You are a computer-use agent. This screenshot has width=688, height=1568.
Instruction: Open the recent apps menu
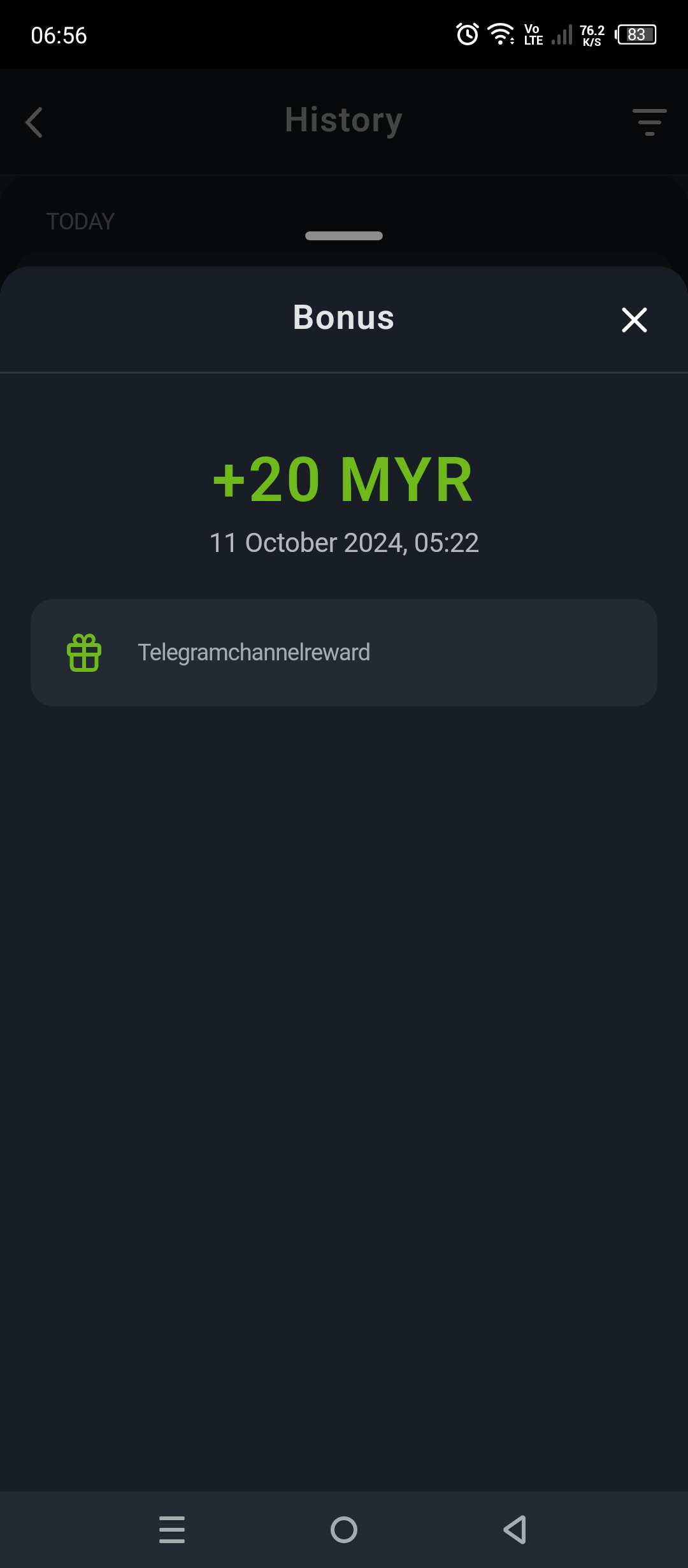click(x=172, y=1529)
